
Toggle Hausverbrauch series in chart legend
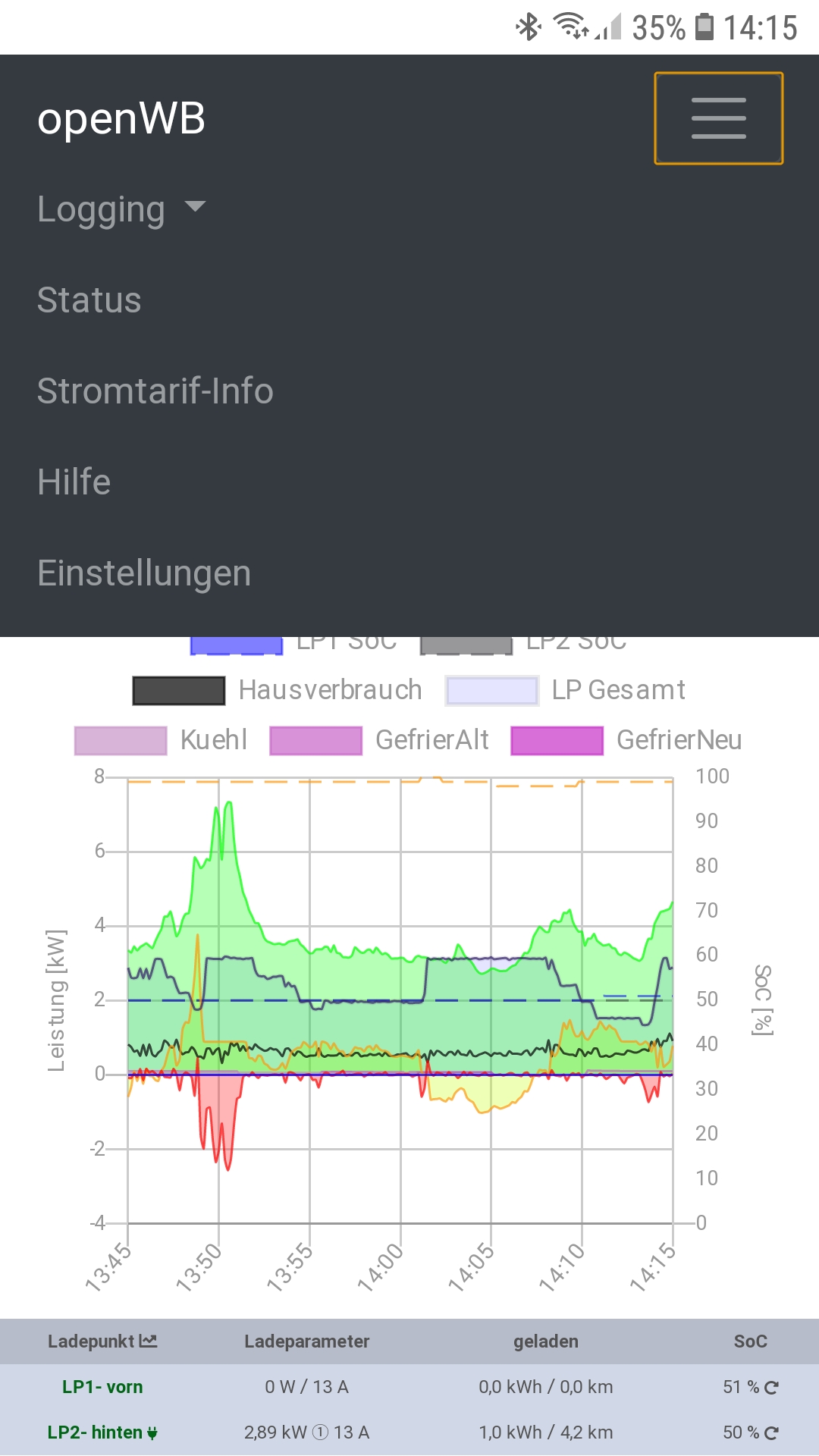[x=278, y=690]
